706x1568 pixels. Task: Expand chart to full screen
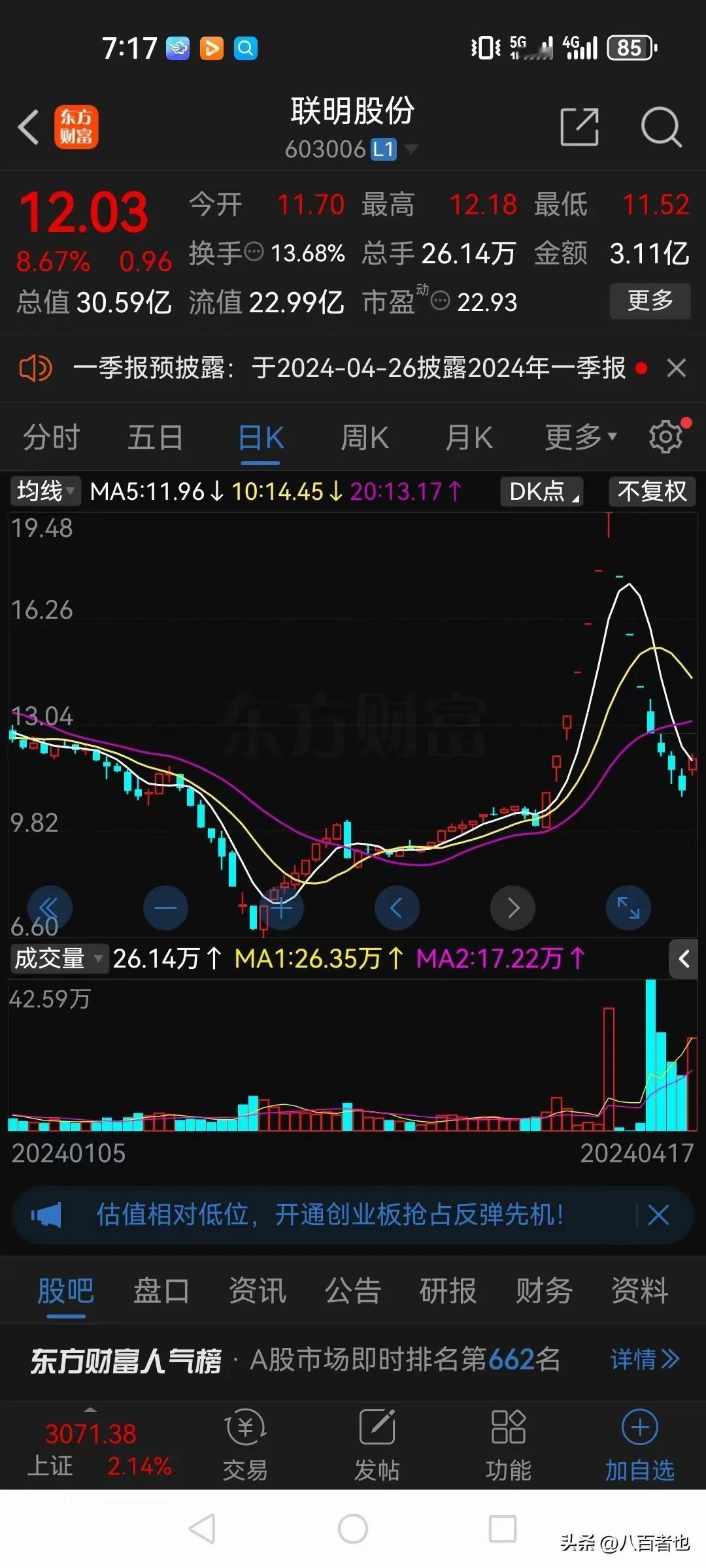click(628, 907)
